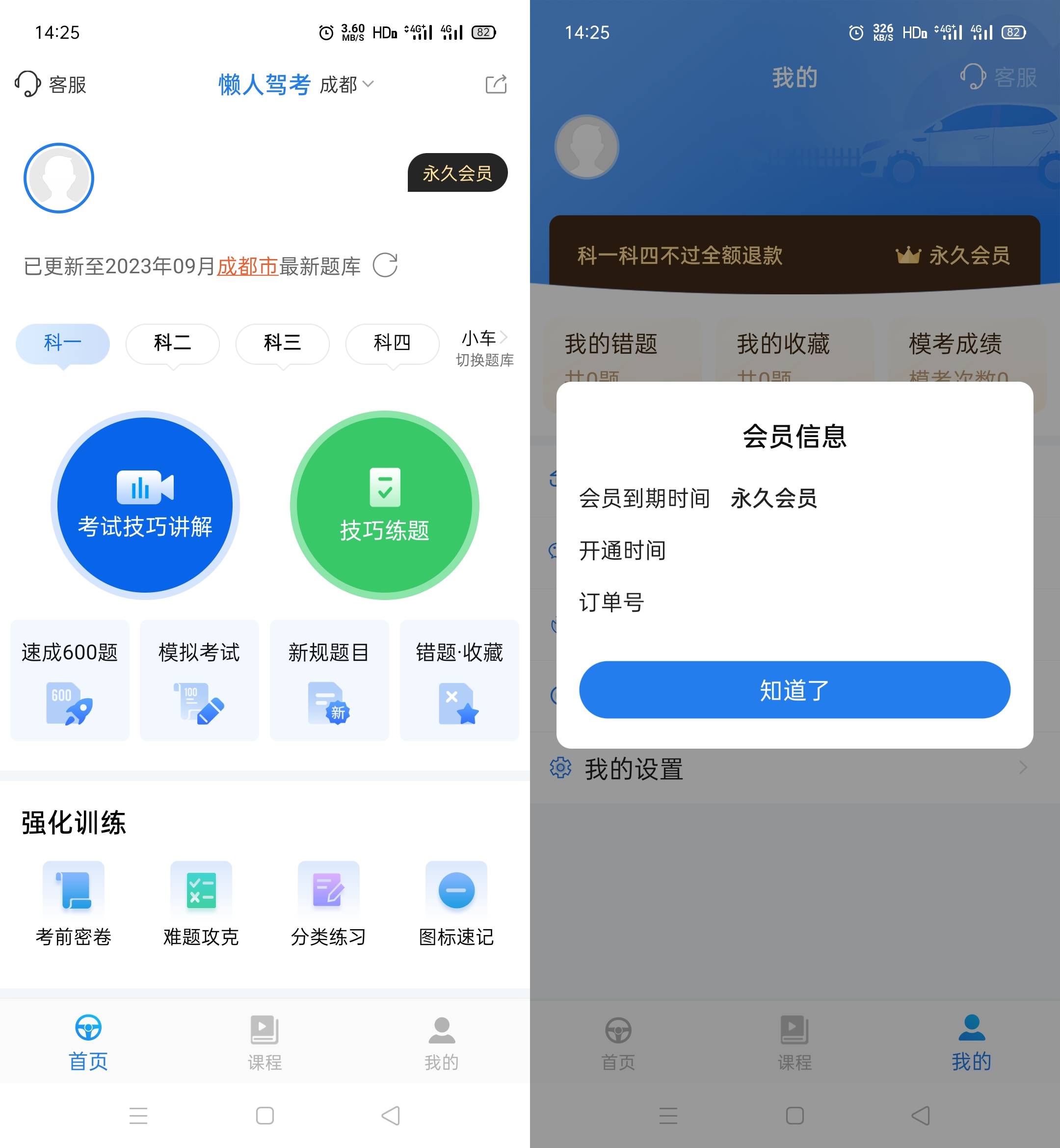Dismiss the 会员信息 dialog with 知道了
The image size is (1060, 1148).
pyautogui.click(x=795, y=690)
